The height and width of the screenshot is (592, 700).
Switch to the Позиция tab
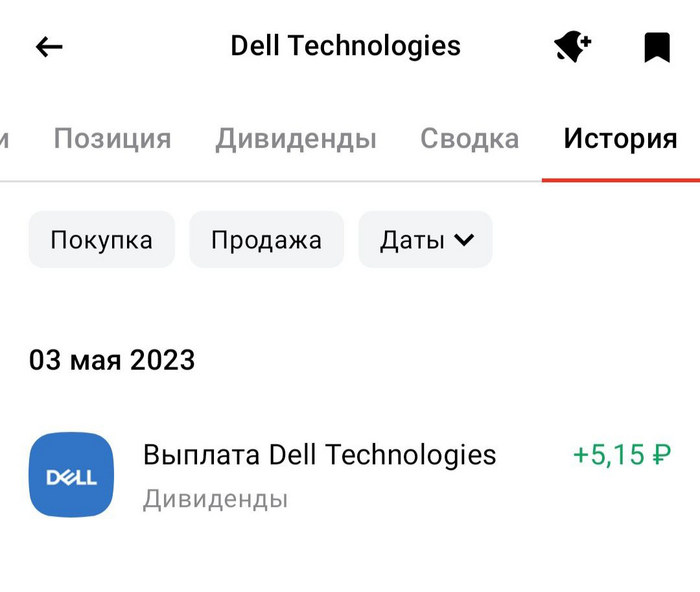coord(112,139)
